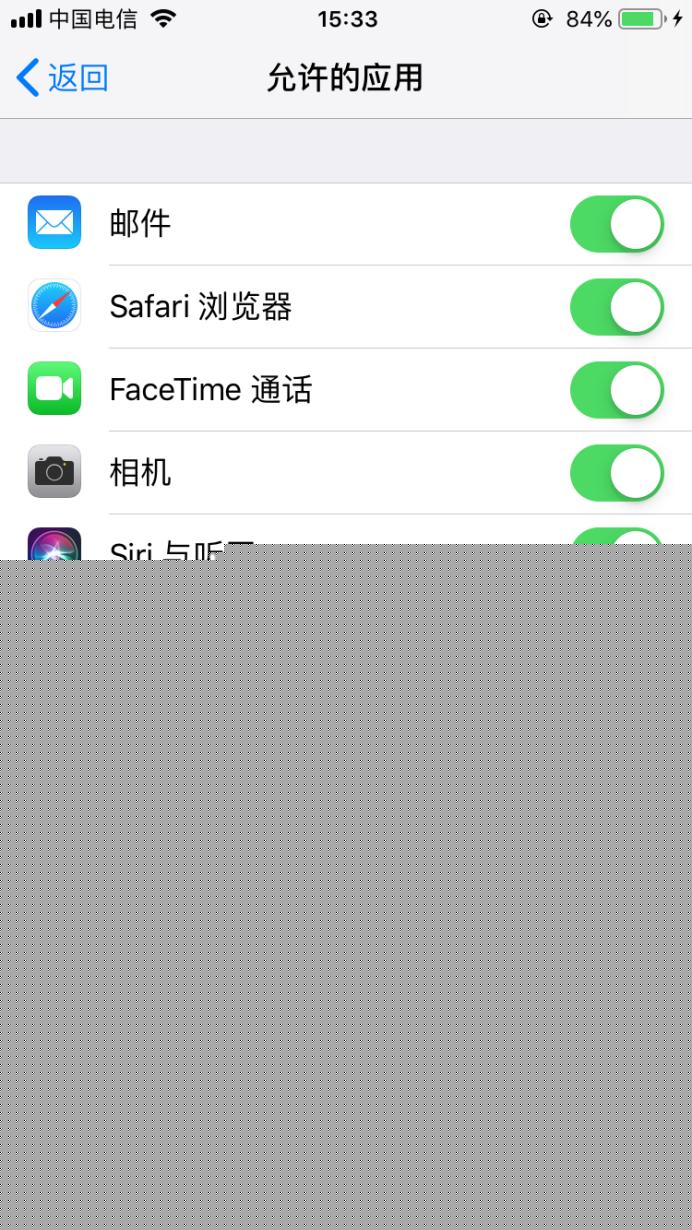Turn off FaceTime 通话 switch

[x=617, y=390]
